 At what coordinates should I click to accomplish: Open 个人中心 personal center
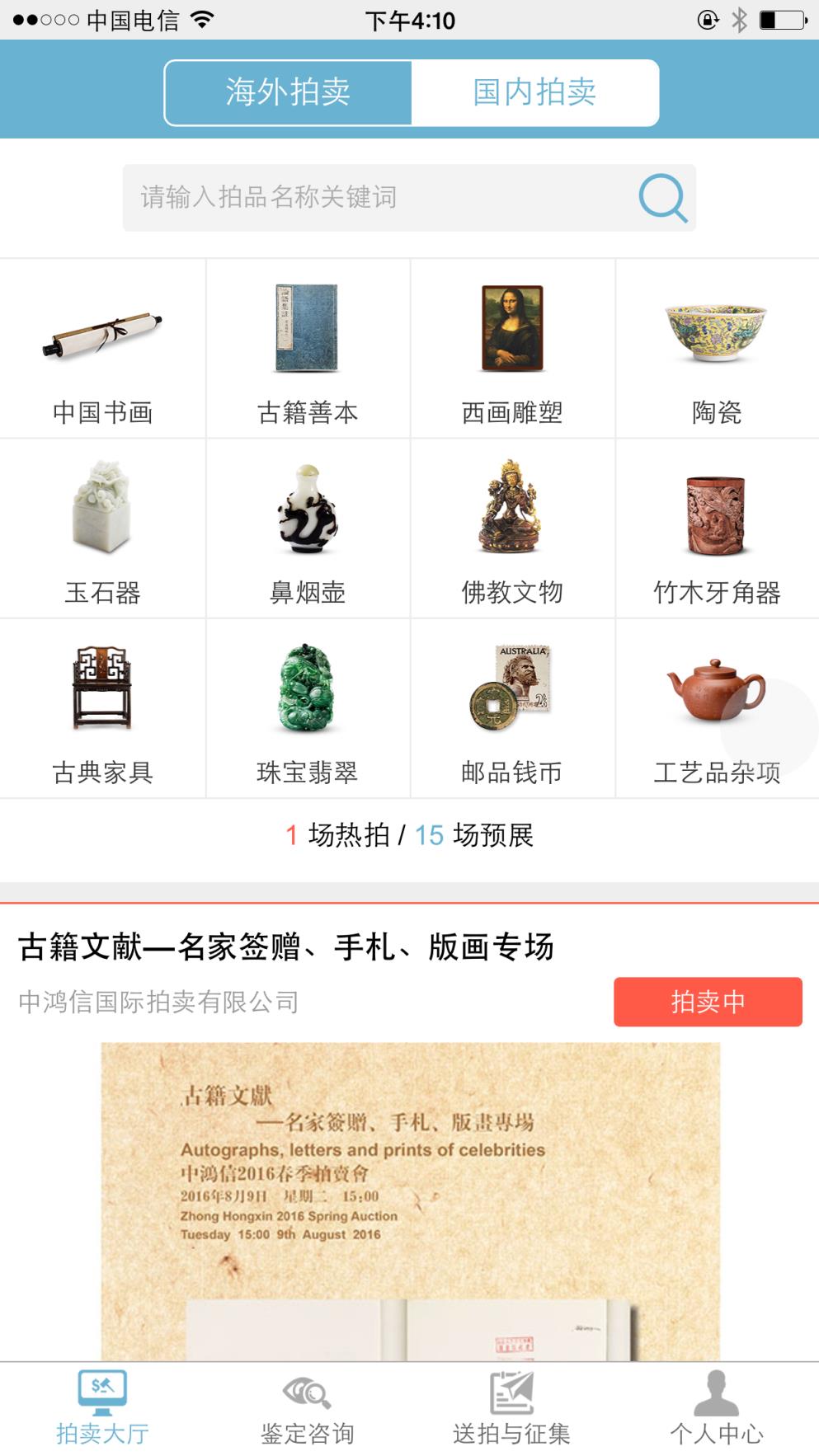pos(716,1406)
